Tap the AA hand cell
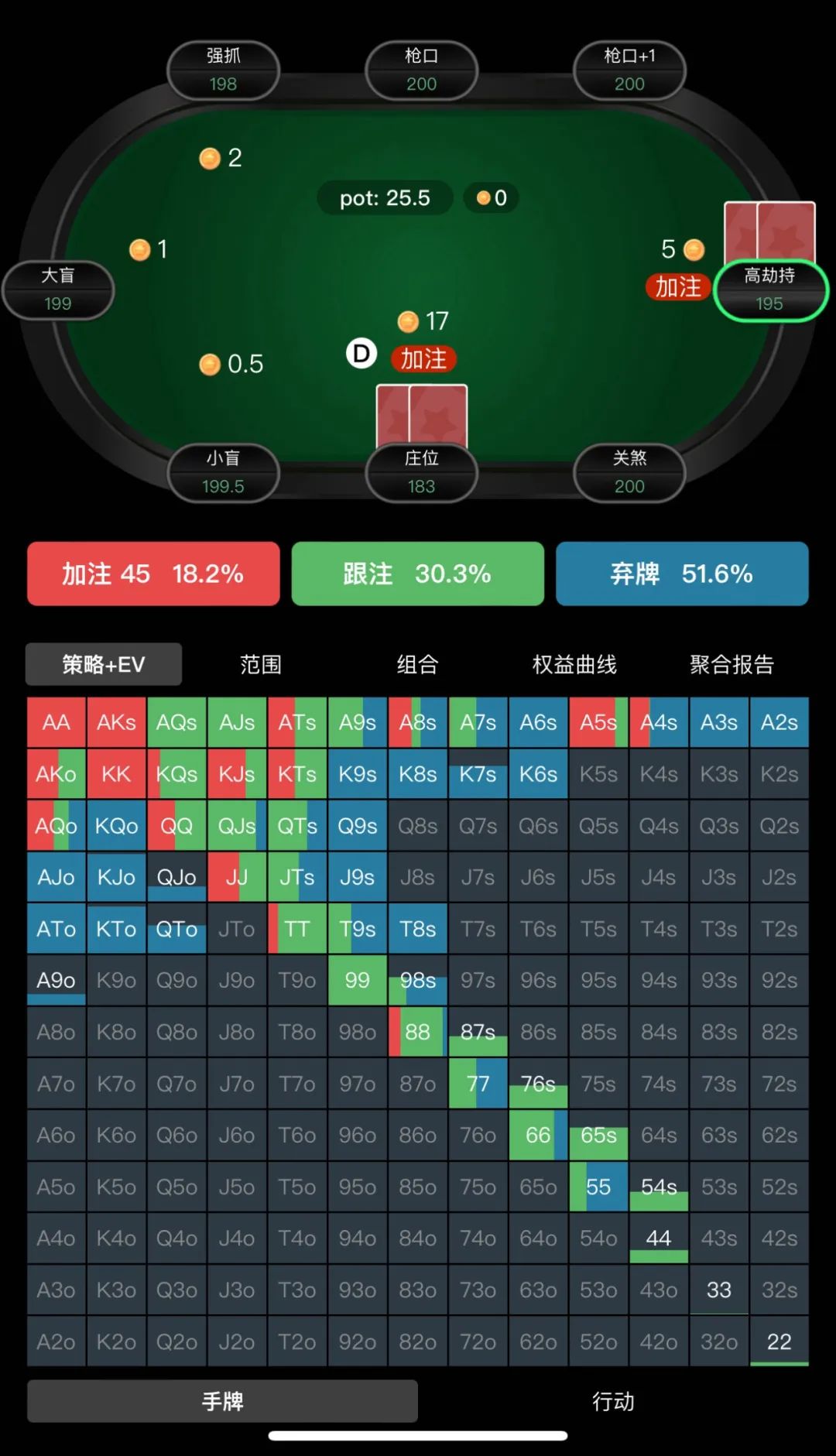 57,722
